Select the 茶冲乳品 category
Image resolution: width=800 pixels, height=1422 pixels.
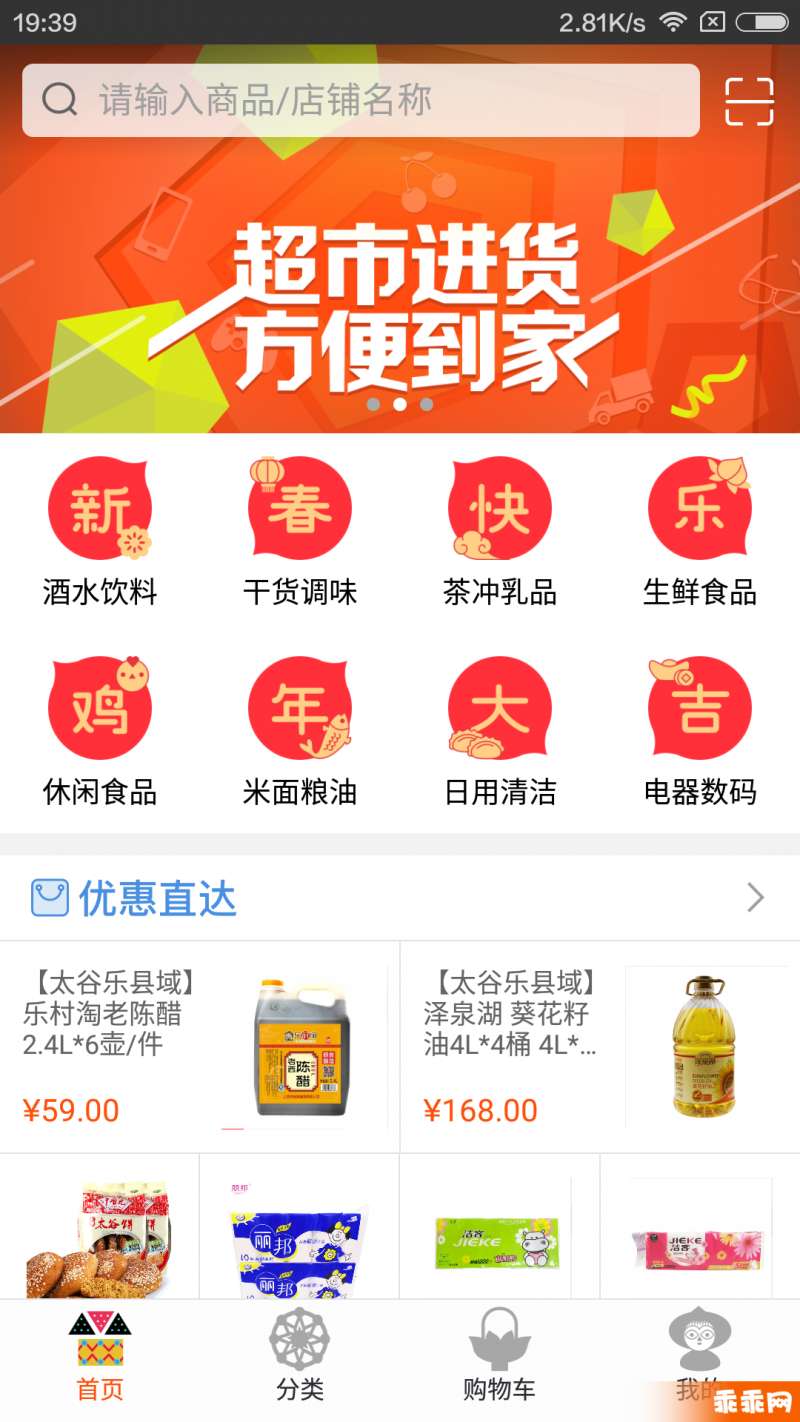(500, 532)
